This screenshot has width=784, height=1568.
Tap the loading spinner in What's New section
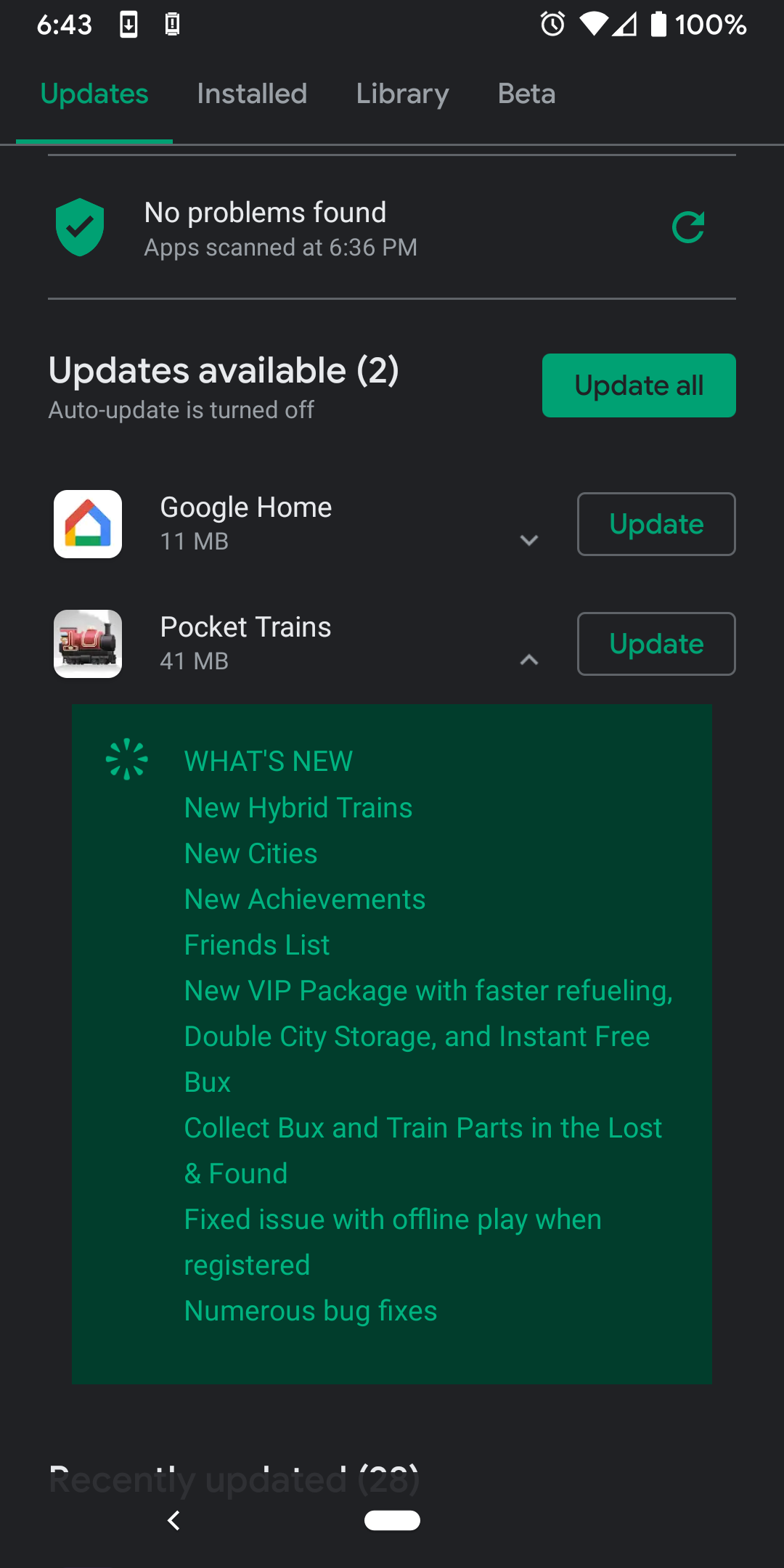[x=128, y=760]
